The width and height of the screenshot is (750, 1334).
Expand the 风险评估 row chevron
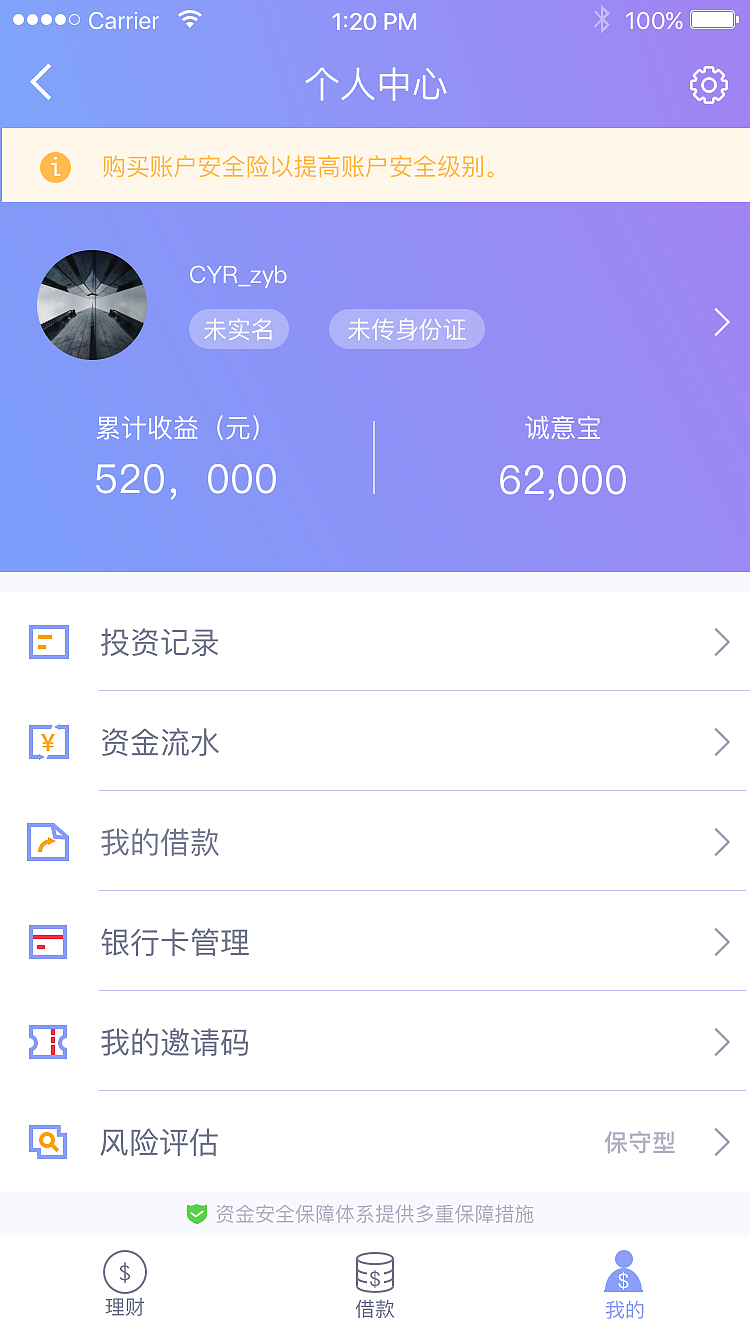point(722,1142)
